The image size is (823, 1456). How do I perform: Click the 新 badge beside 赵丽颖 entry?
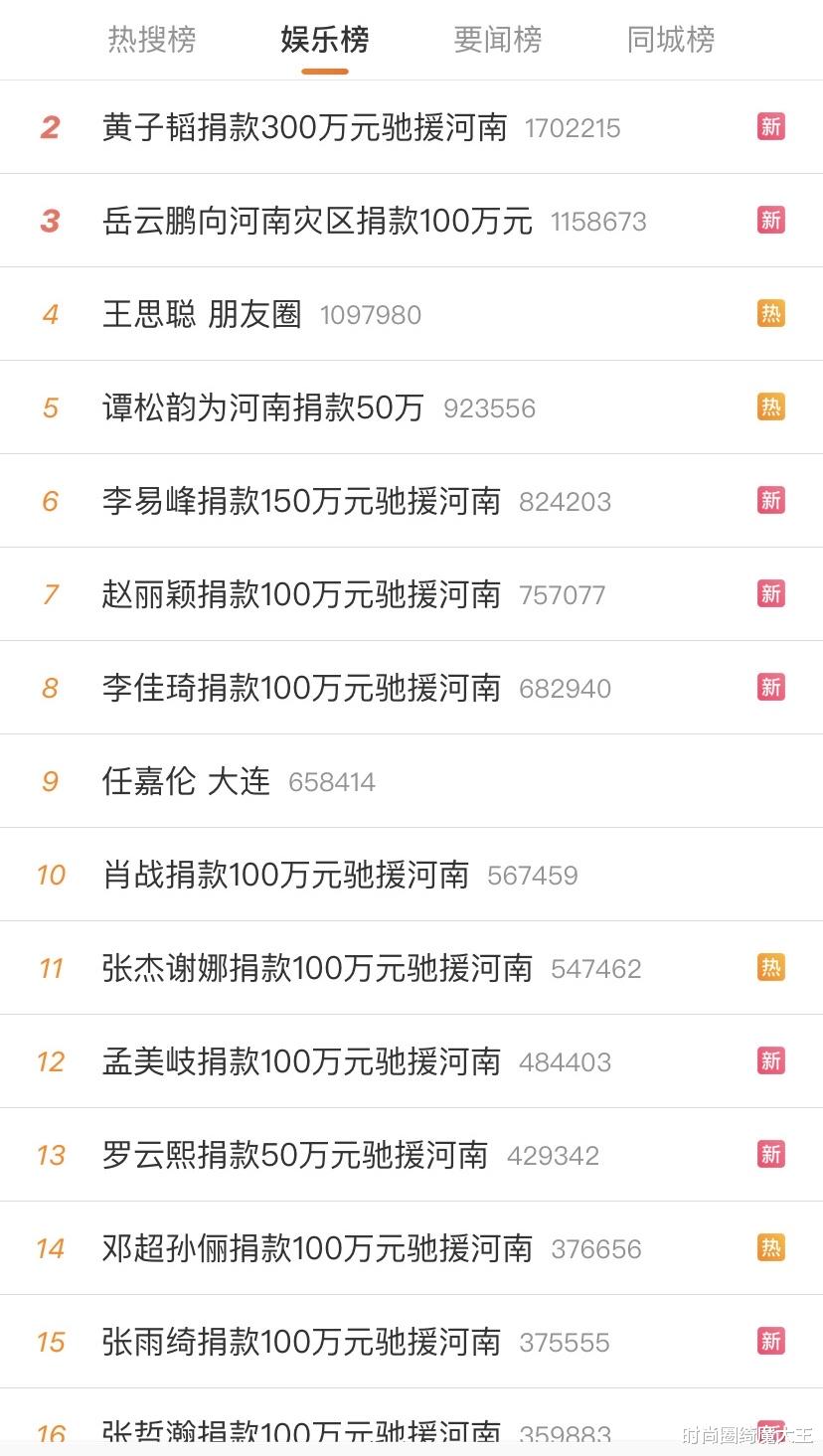point(770,593)
